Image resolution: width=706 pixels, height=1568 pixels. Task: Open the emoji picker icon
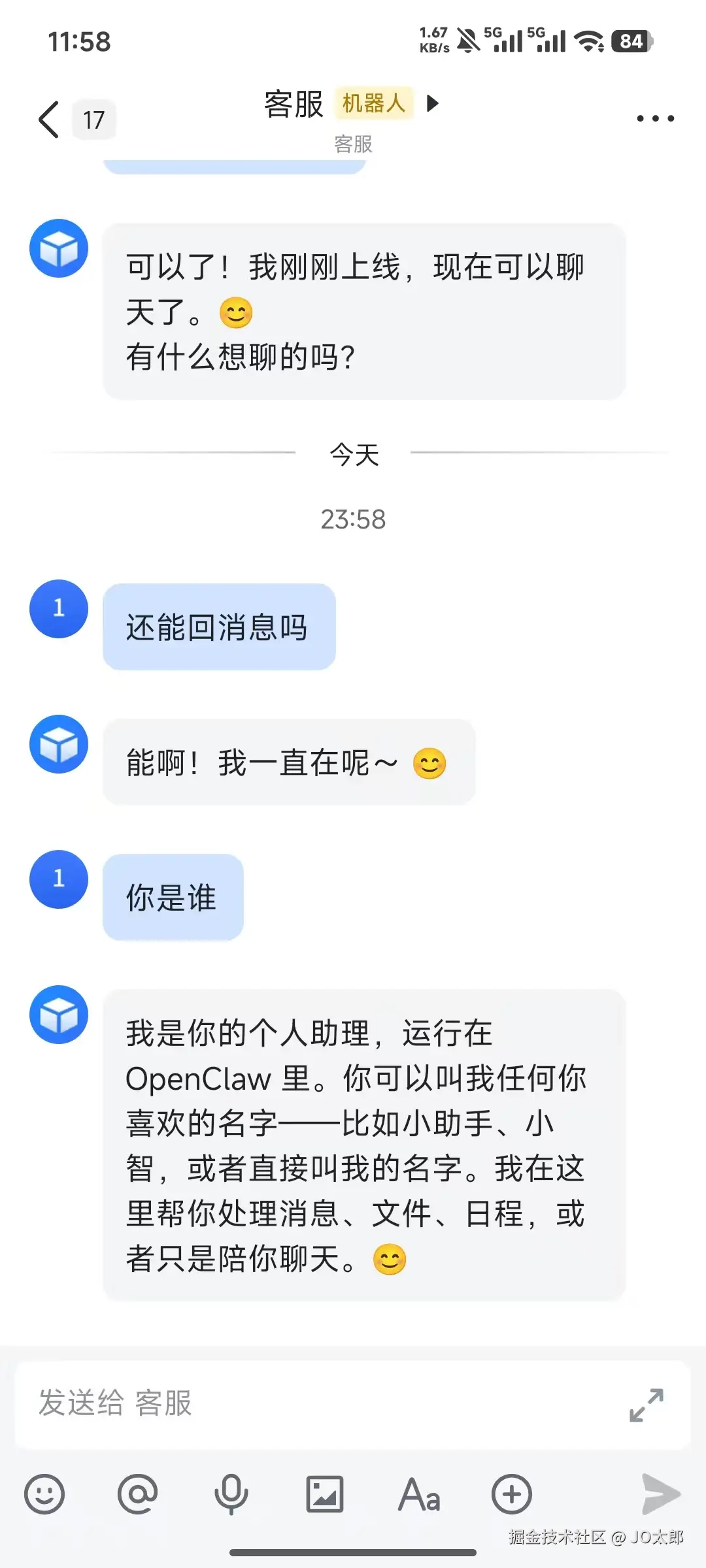pyautogui.click(x=43, y=1493)
